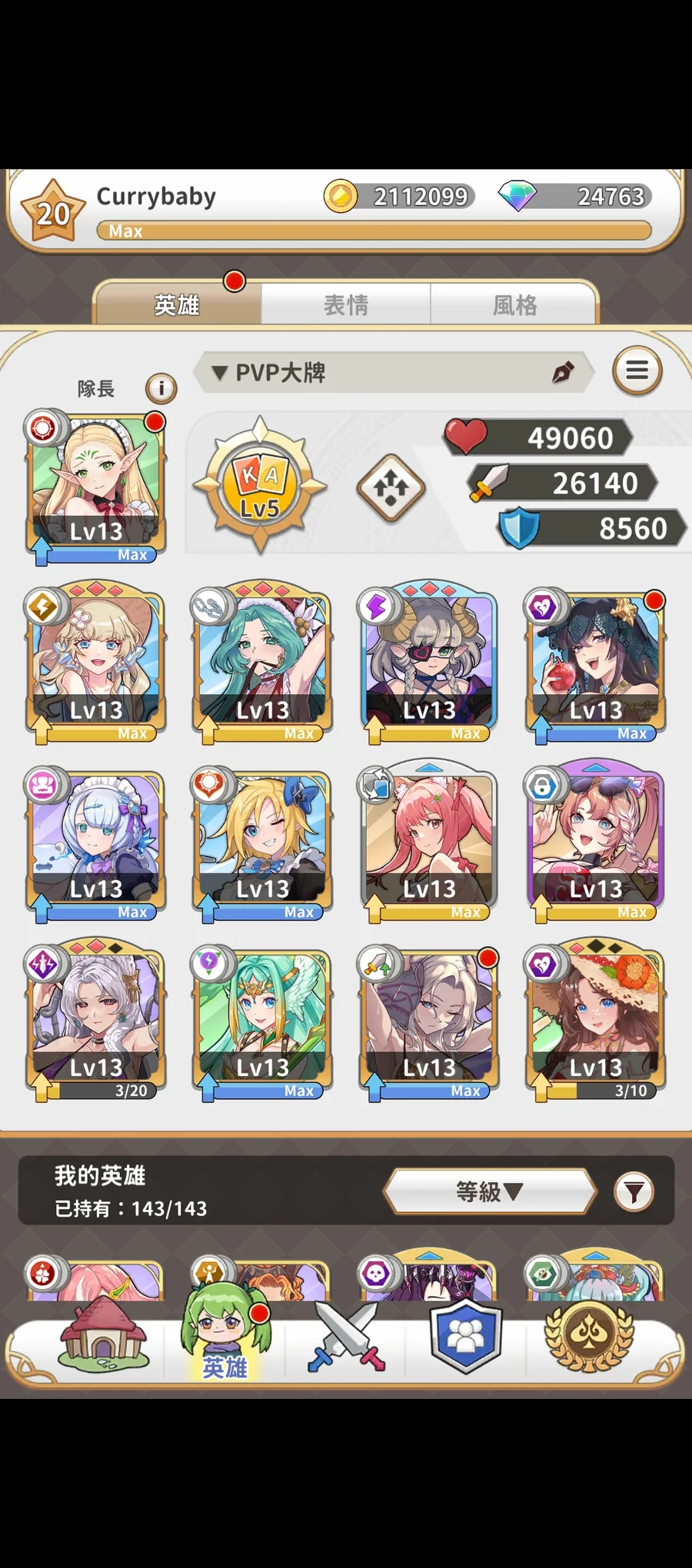The image size is (692, 1568).
Task: Open the straw-hat hero card showing 3/10
Action: click(595, 1019)
